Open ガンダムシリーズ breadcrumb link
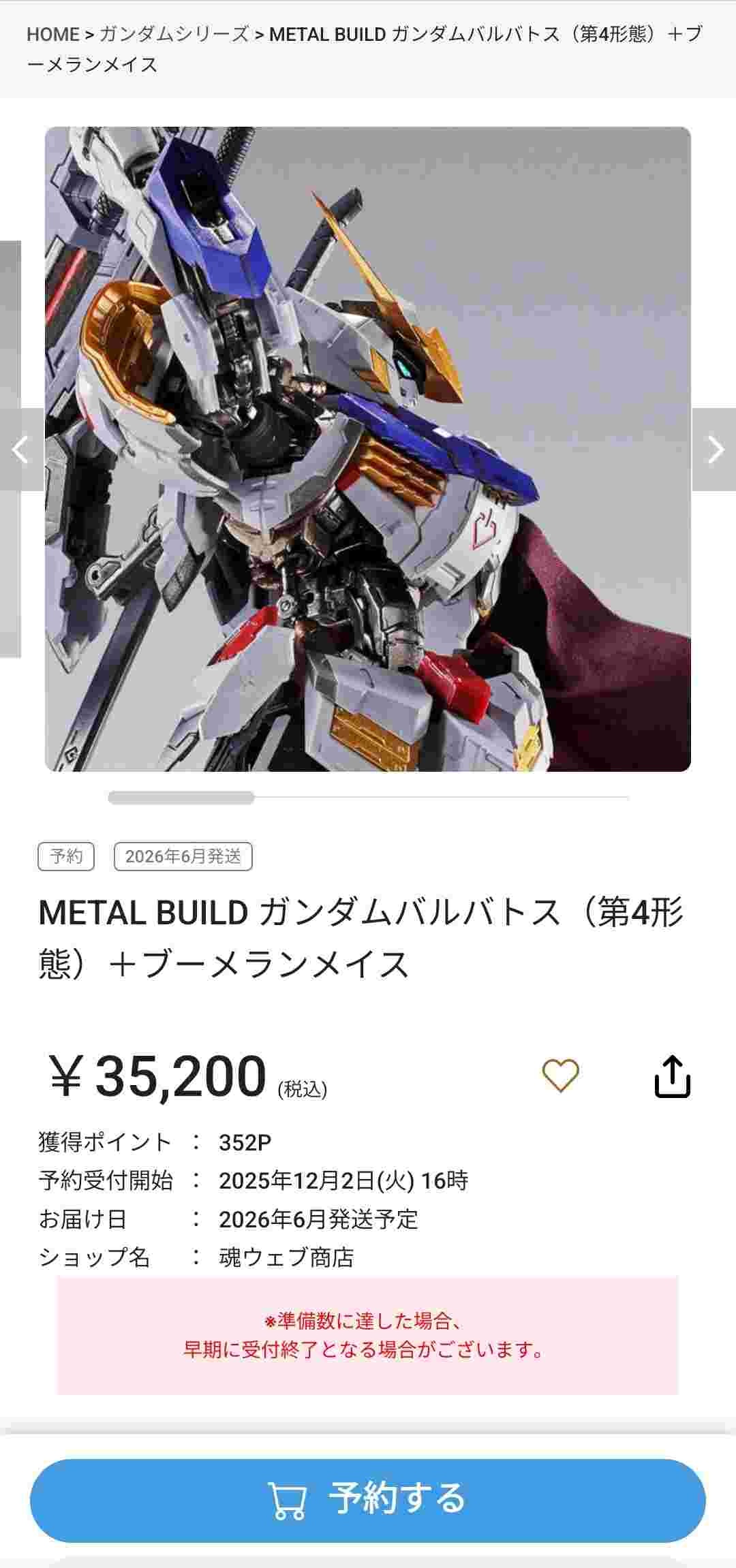736x1568 pixels. 174,34
